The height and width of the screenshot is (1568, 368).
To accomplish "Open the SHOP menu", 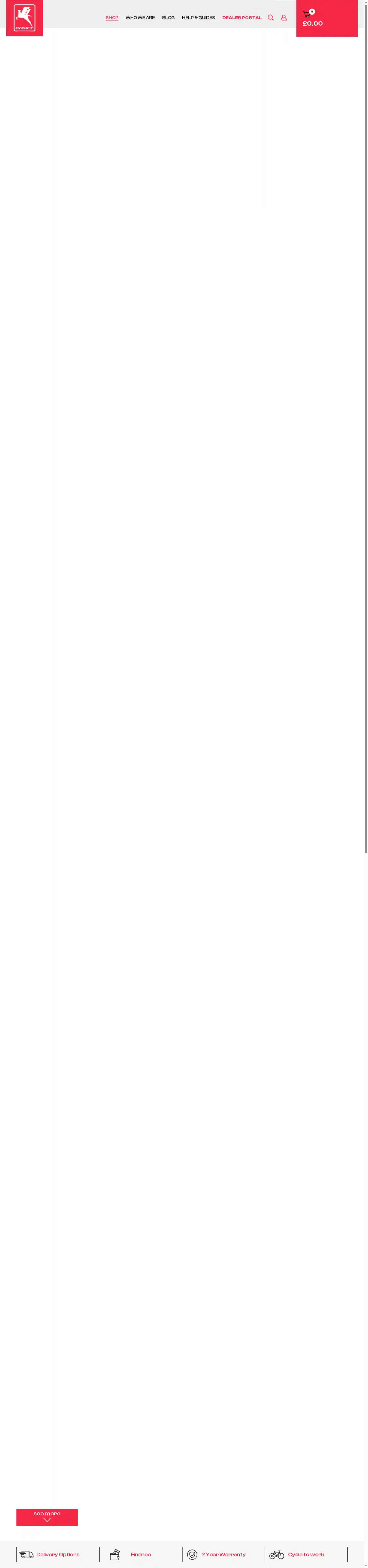I will [x=112, y=18].
